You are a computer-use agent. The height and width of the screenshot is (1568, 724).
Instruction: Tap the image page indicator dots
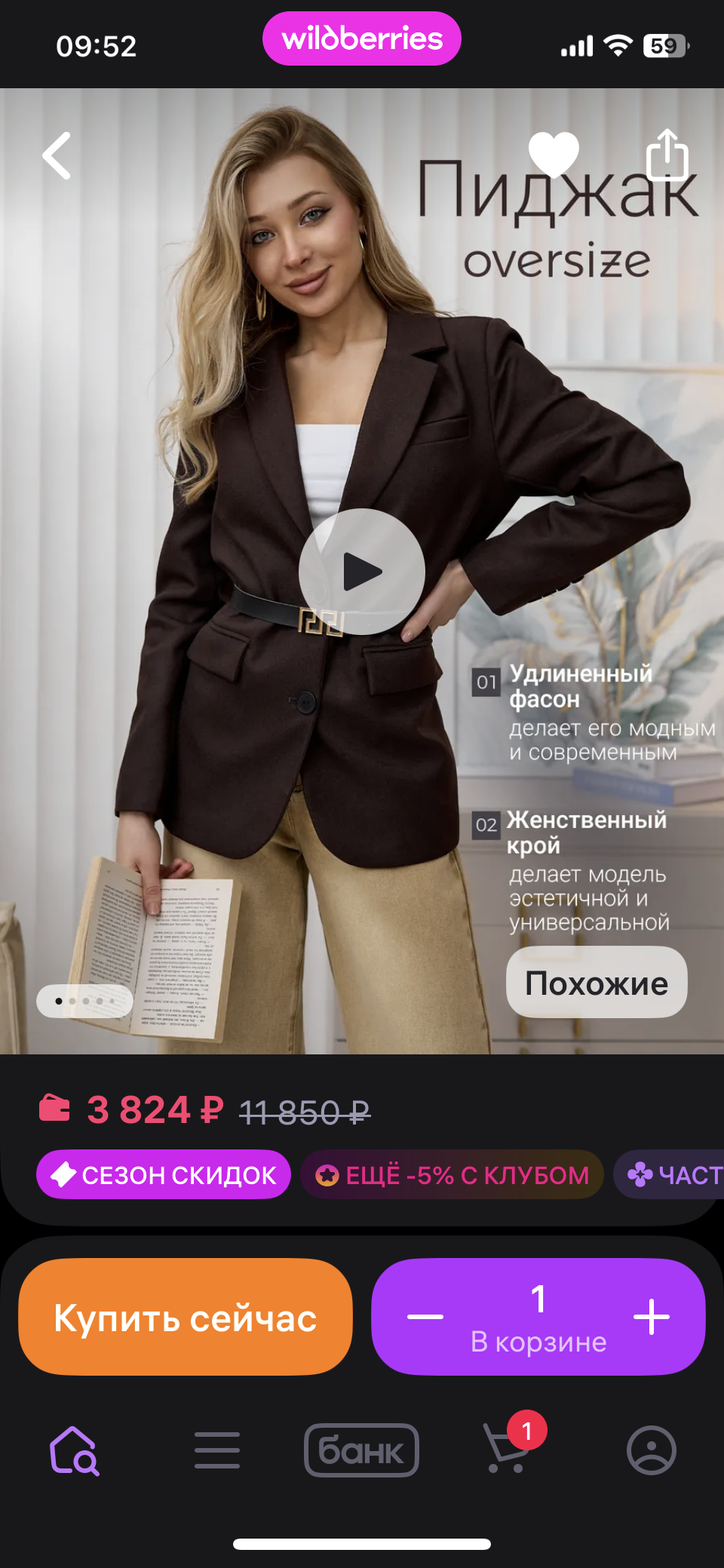click(85, 1001)
